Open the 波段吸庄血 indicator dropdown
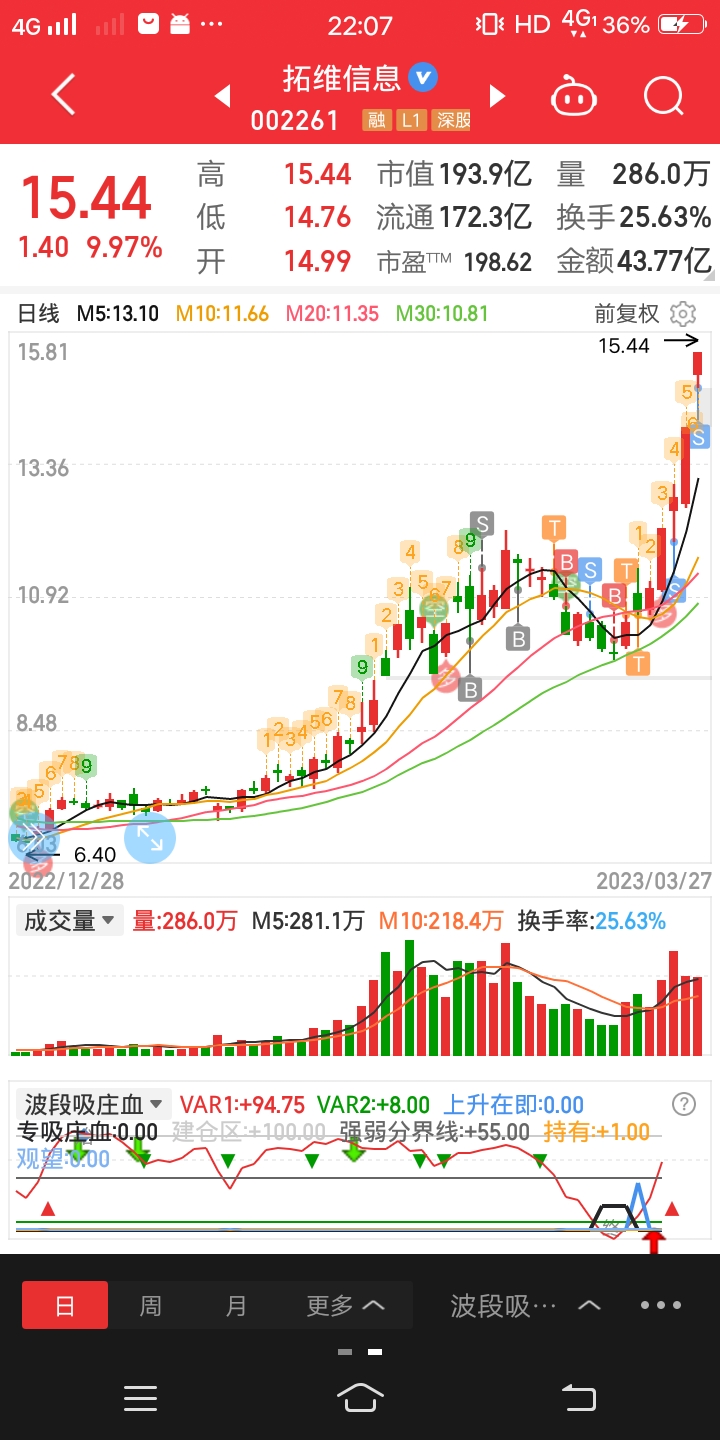This screenshot has width=720, height=1440. (x=93, y=1105)
